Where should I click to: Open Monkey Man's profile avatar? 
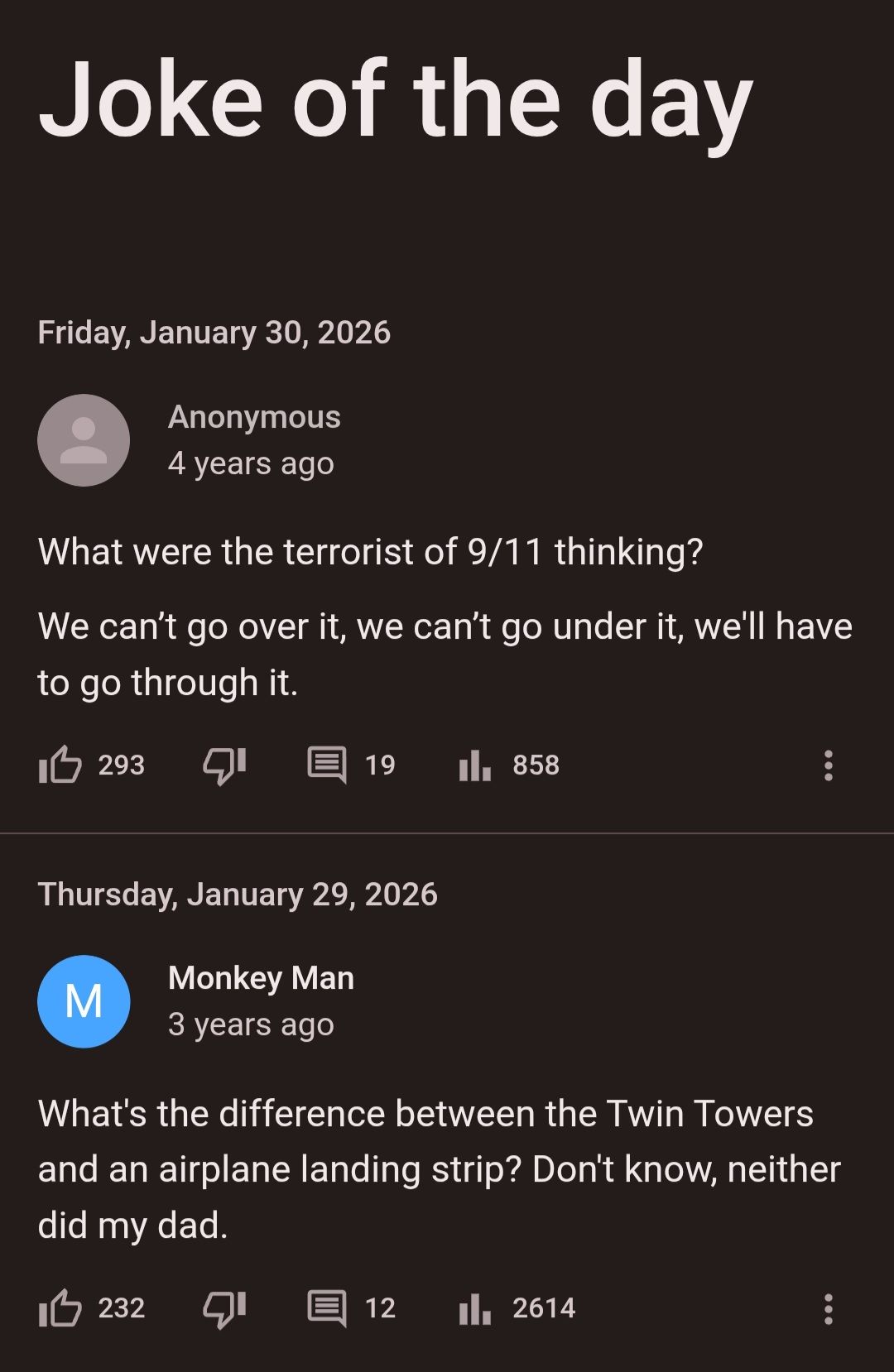pos(84,1001)
